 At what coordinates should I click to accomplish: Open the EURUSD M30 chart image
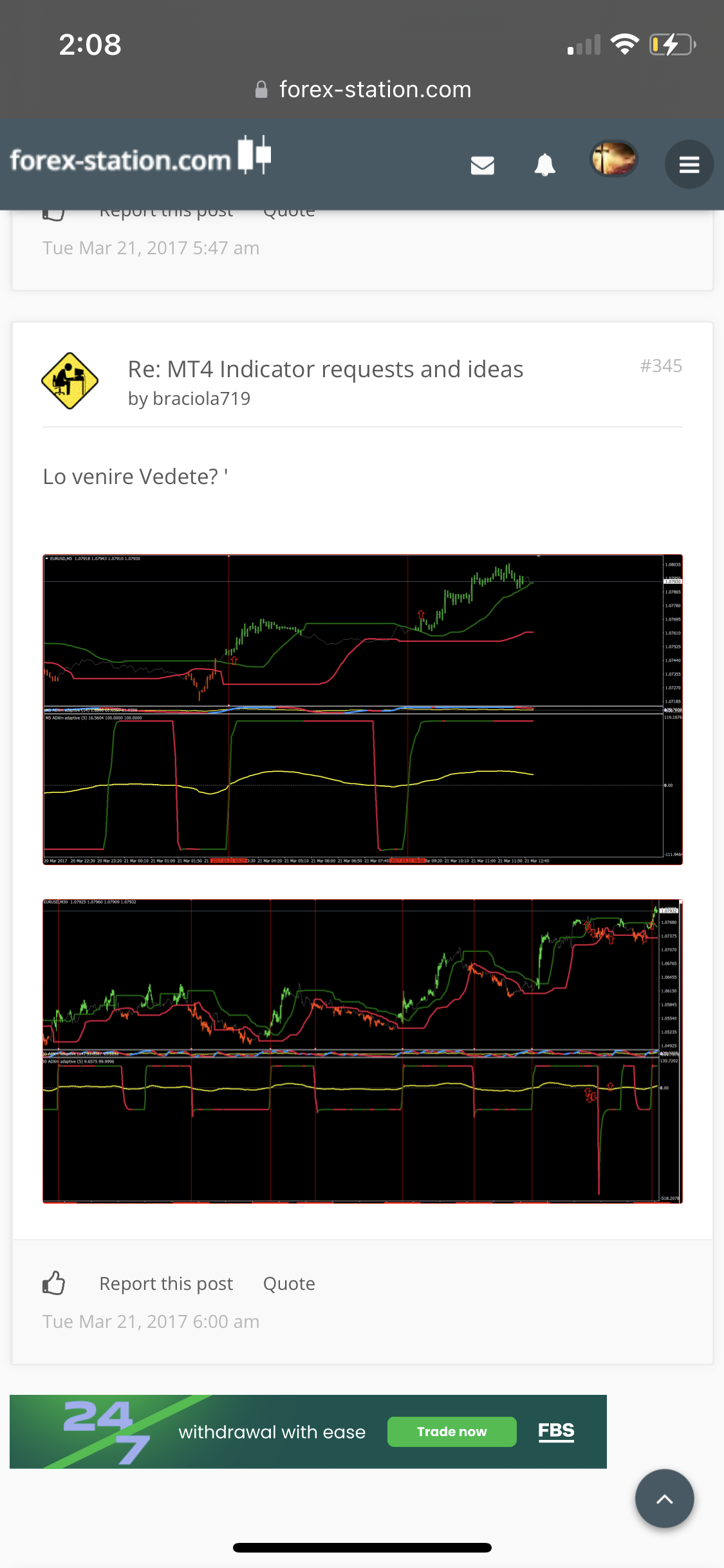pos(362,1050)
